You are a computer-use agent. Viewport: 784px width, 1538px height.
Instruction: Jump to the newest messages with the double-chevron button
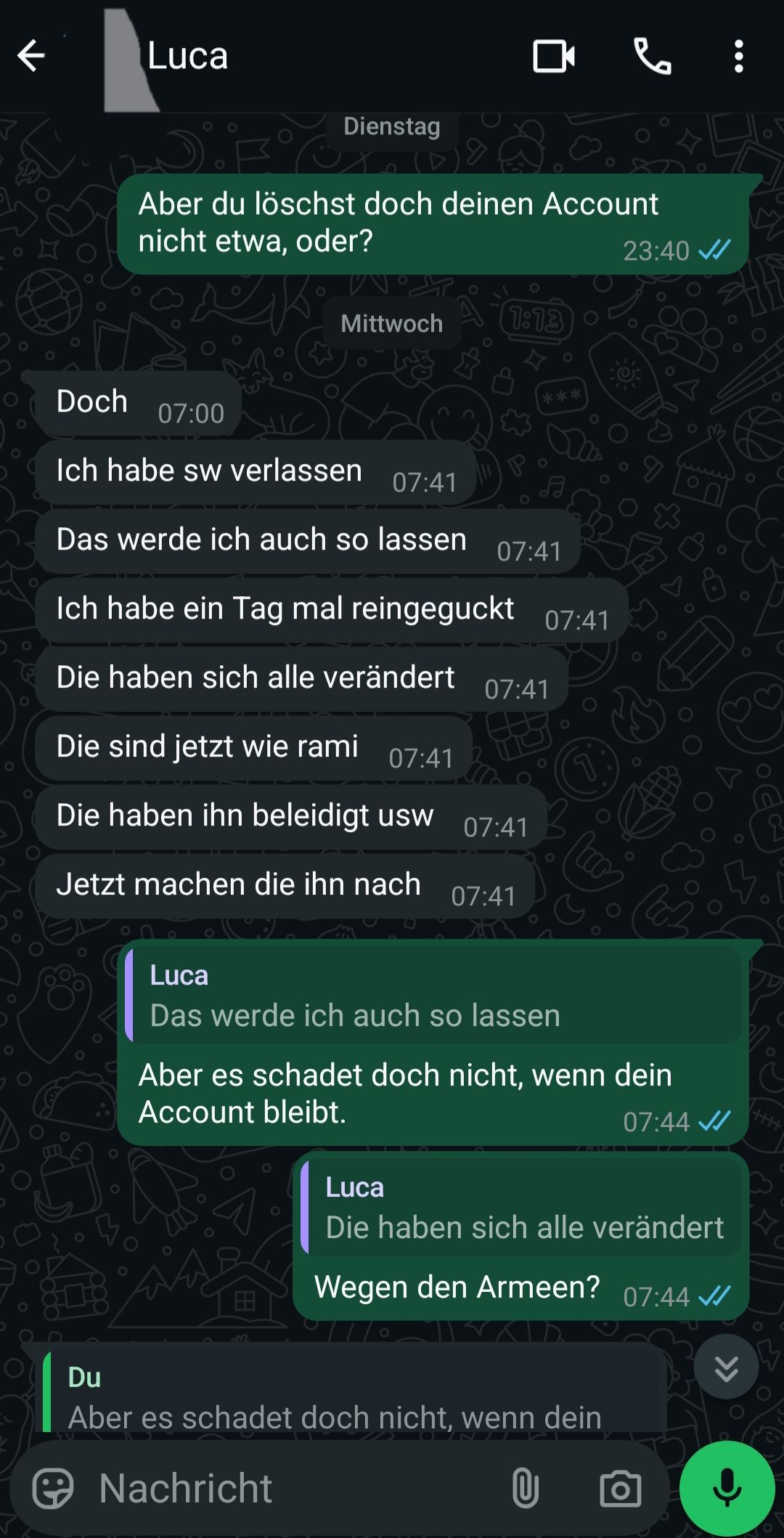[x=726, y=1367]
